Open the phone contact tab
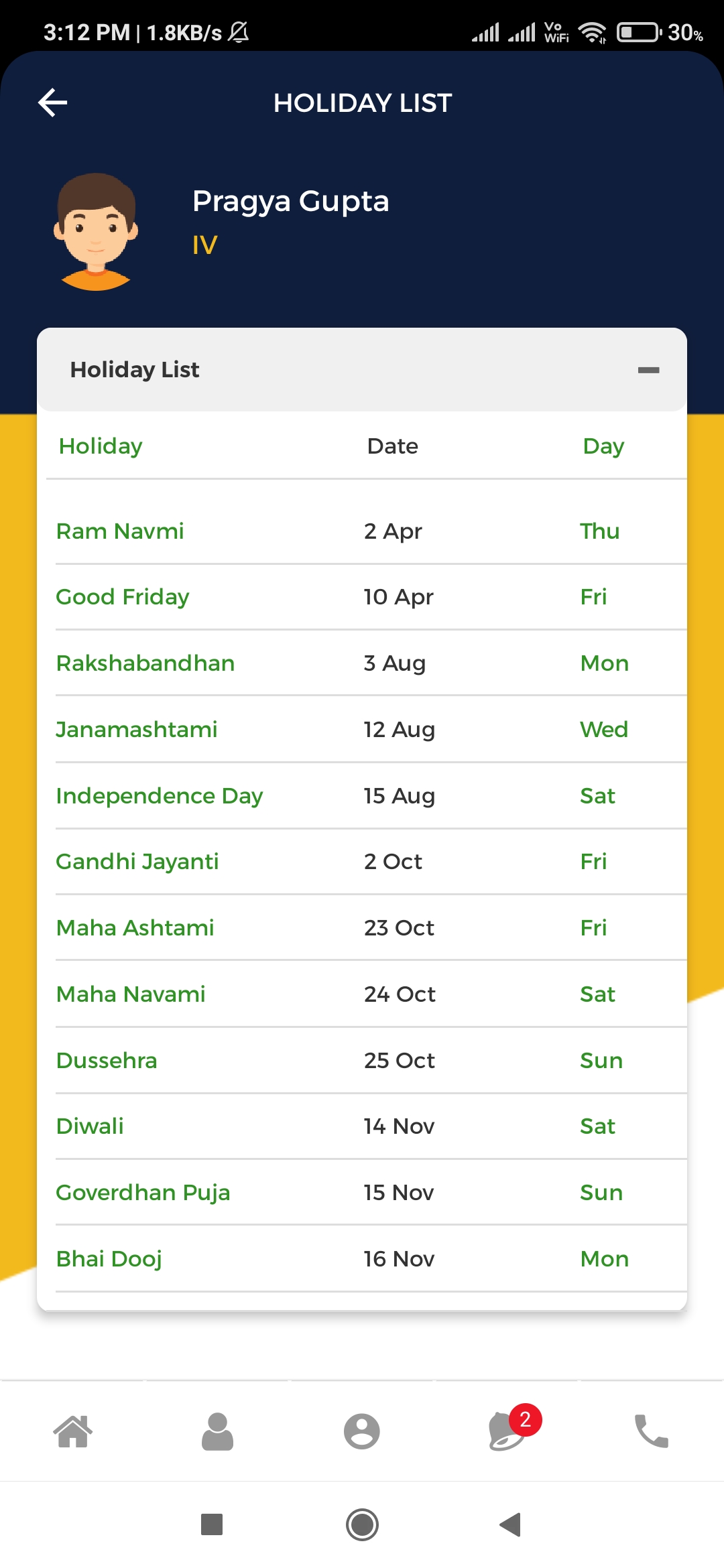The height and width of the screenshot is (1568, 724). coord(651,1431)
